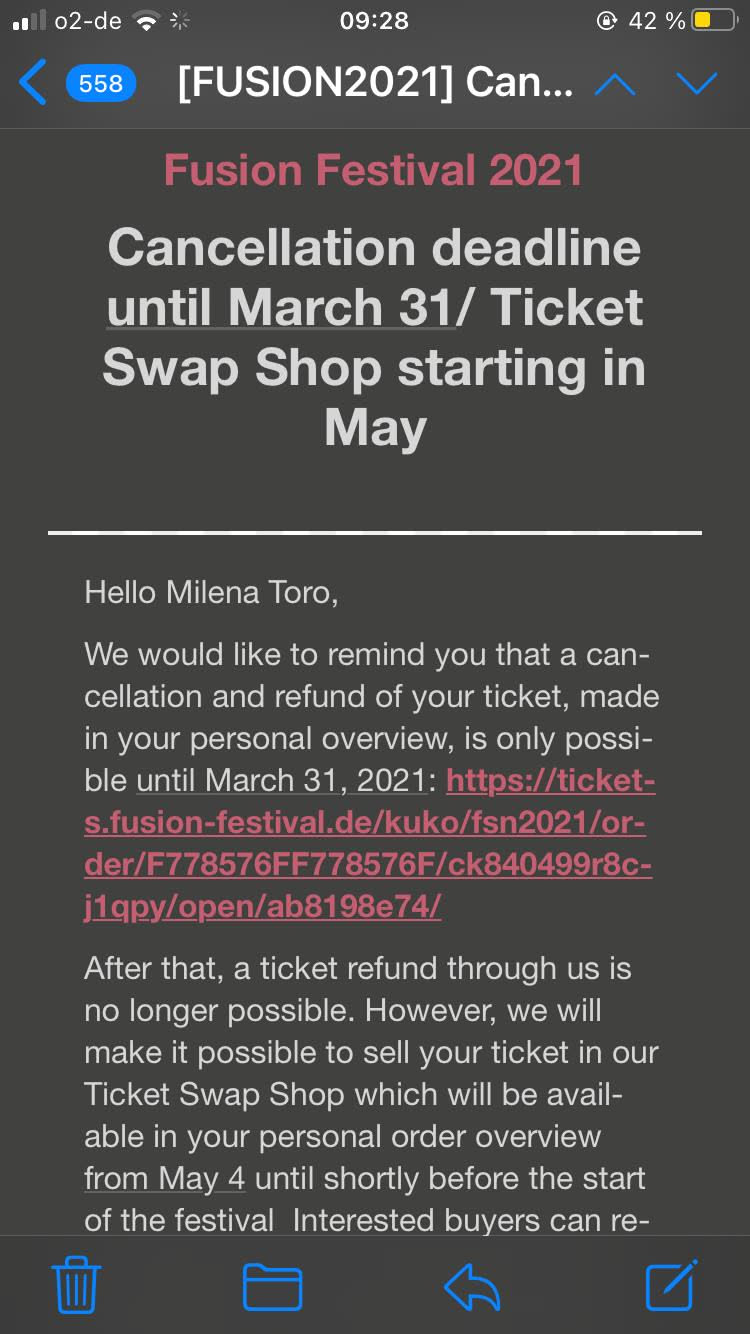Compose a new email

pos(670,1285)
